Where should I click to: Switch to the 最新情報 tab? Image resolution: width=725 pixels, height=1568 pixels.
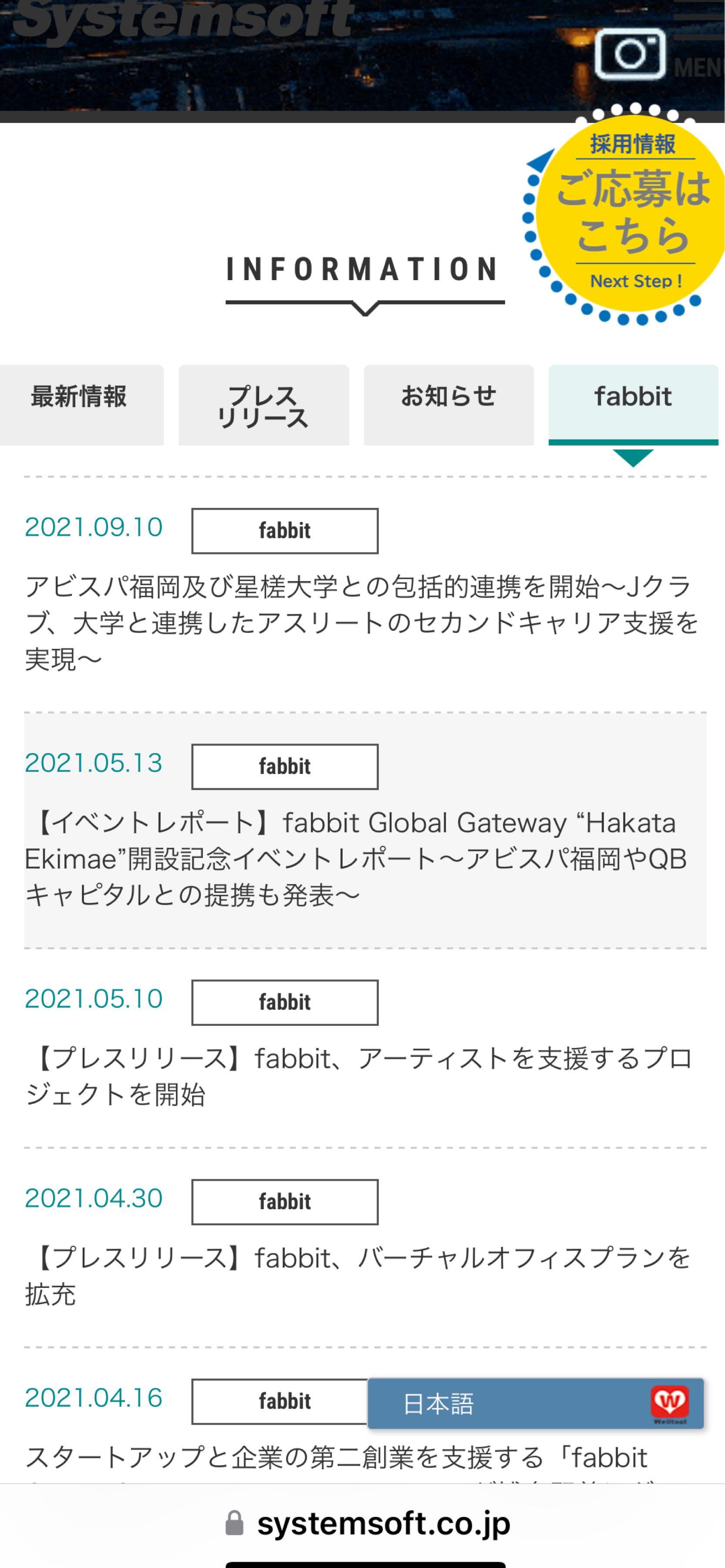tap(81, 399)
